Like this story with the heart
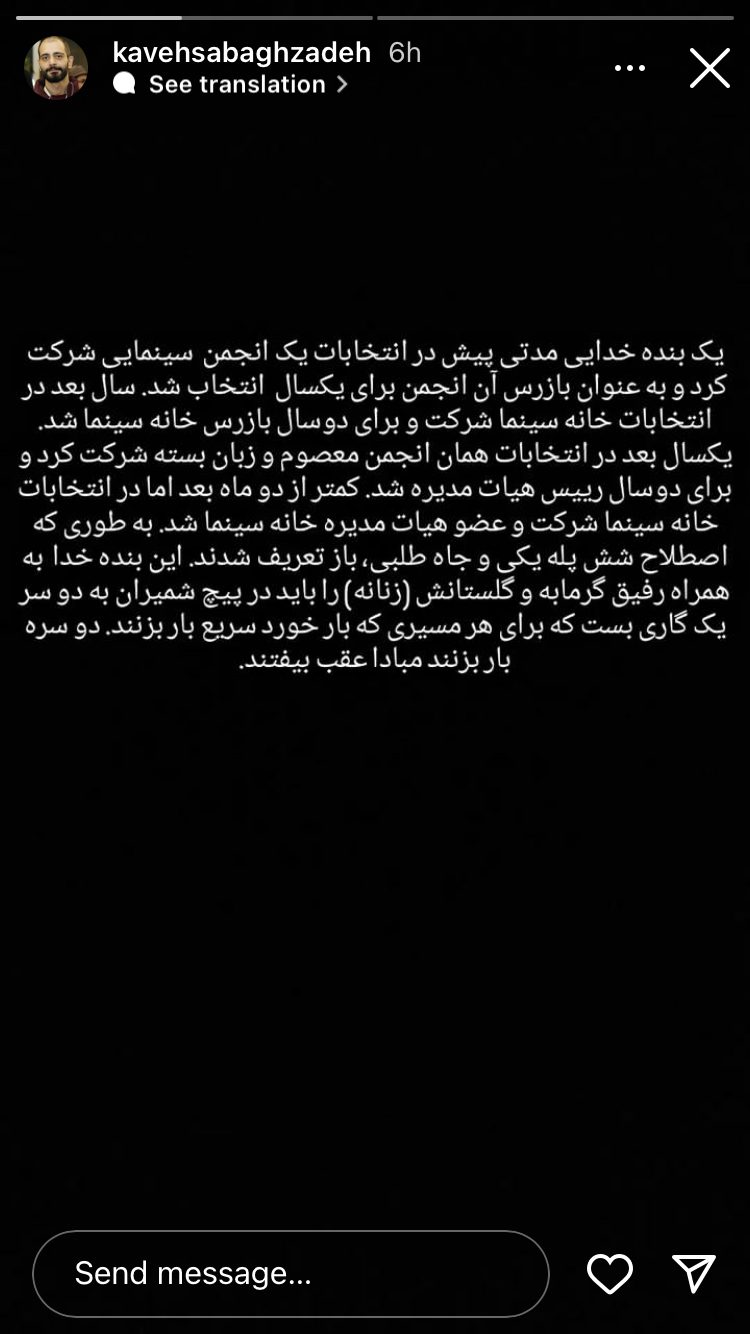750x1334 pixels. coord(609,1273)
